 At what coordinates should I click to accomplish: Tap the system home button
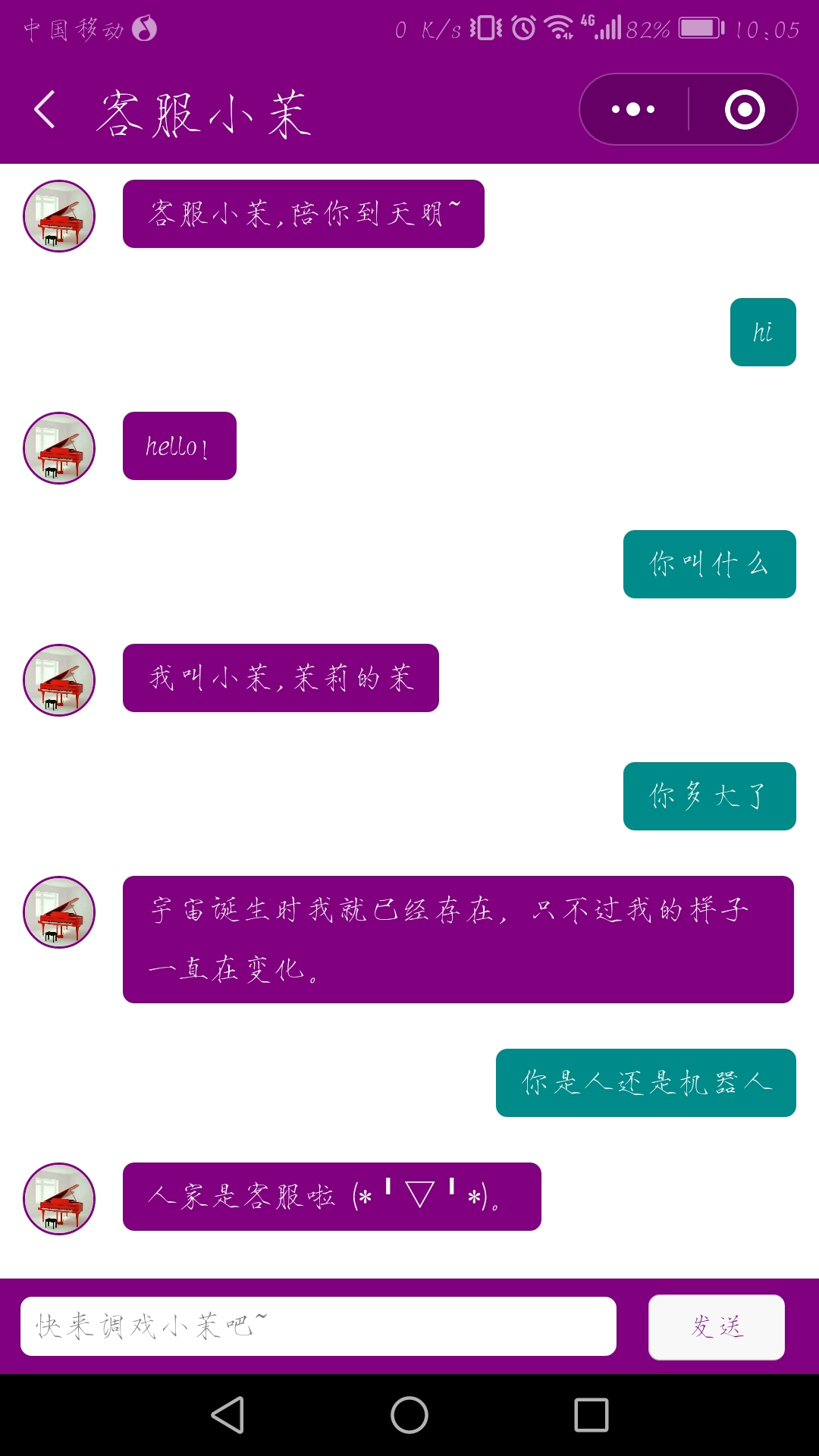(409, 1415)
